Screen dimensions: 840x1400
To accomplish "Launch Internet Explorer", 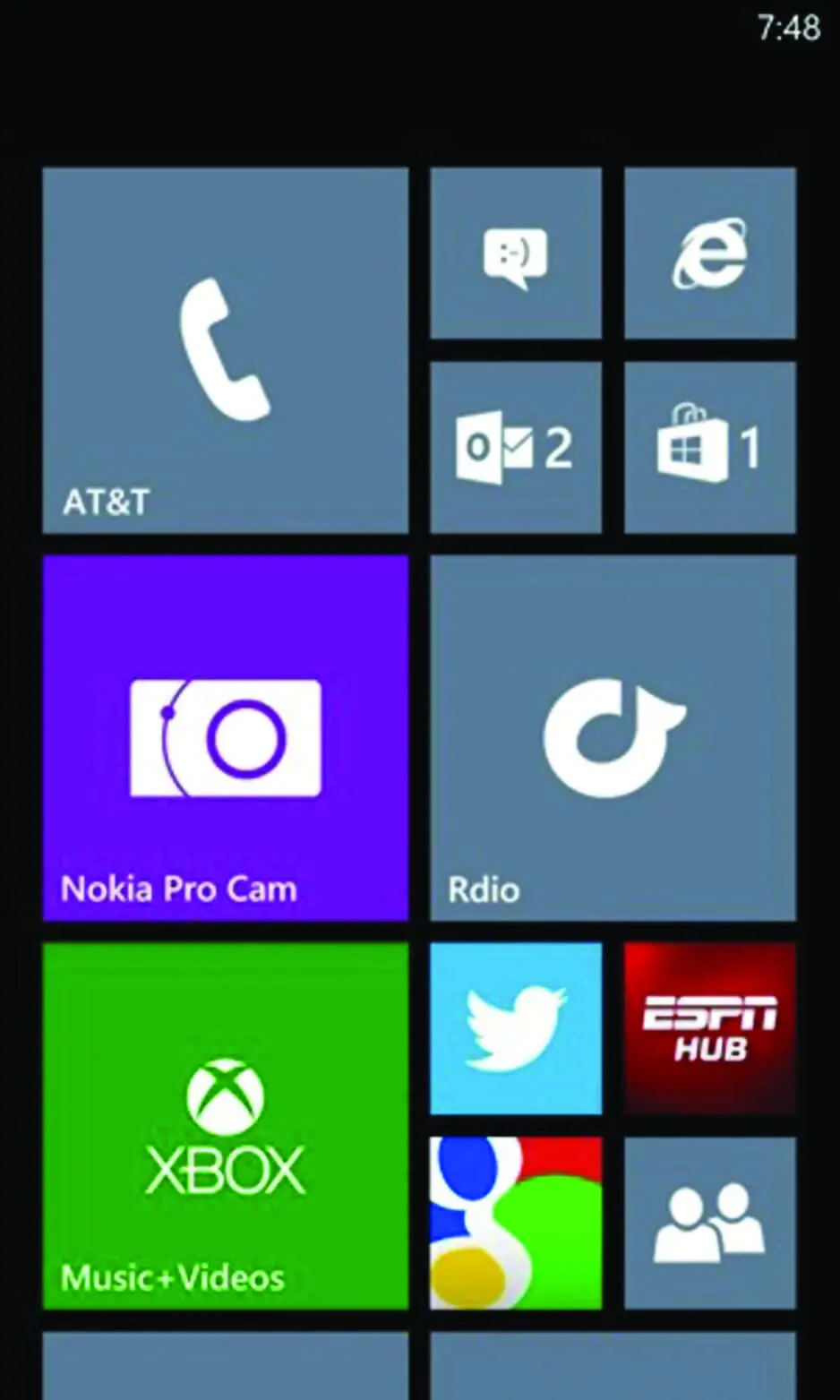I will [710, 253].
